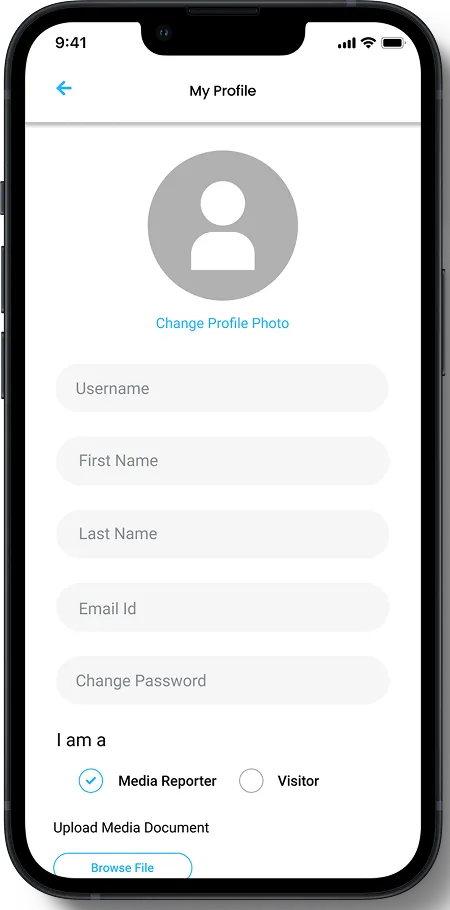Screen dimensions: 450x910
Task: Tap Change Profile Photo link
Action: (x=222, y=323)
